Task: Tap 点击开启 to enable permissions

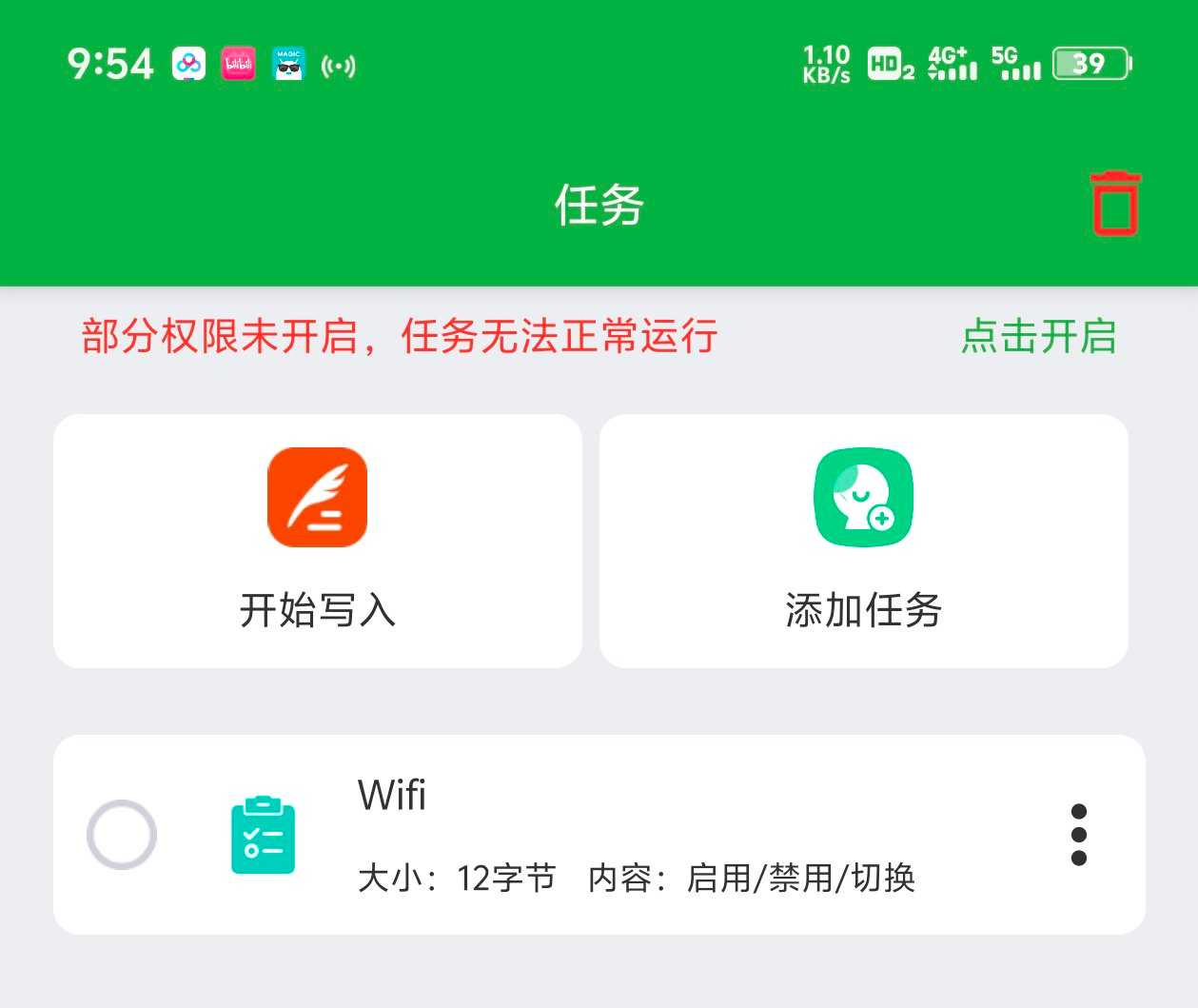Action: pyautogui.click(x=1038, y=337)
